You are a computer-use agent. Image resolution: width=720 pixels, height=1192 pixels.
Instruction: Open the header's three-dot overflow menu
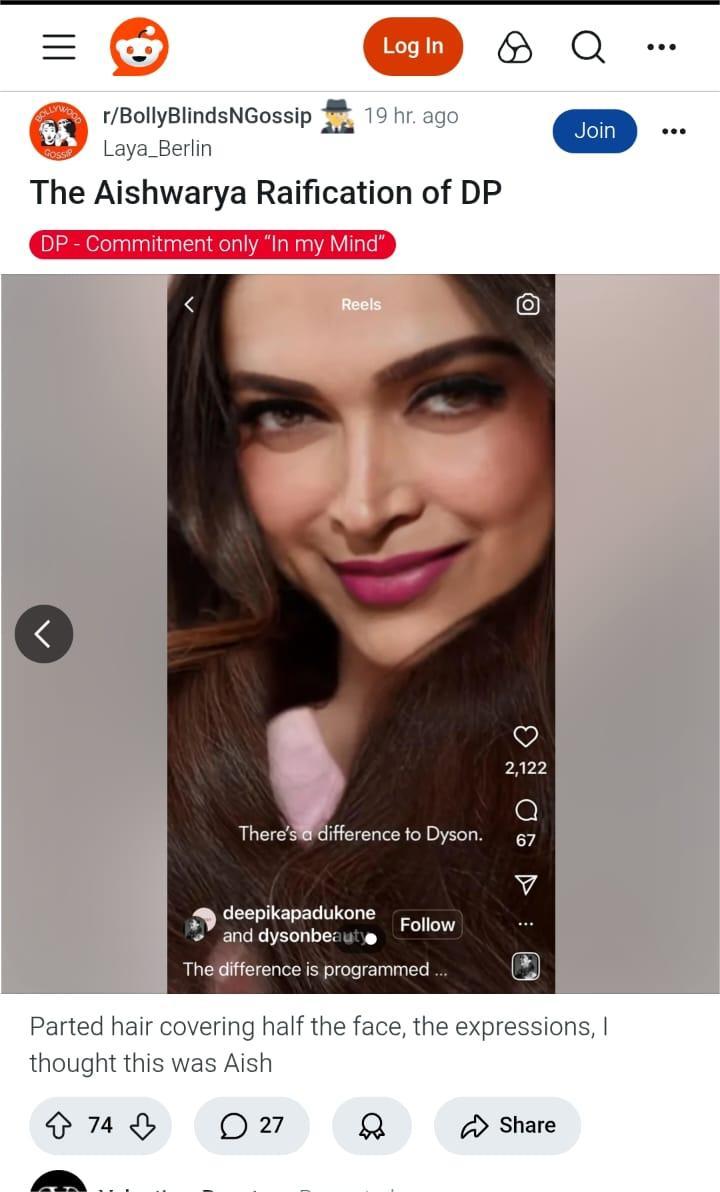661,47
